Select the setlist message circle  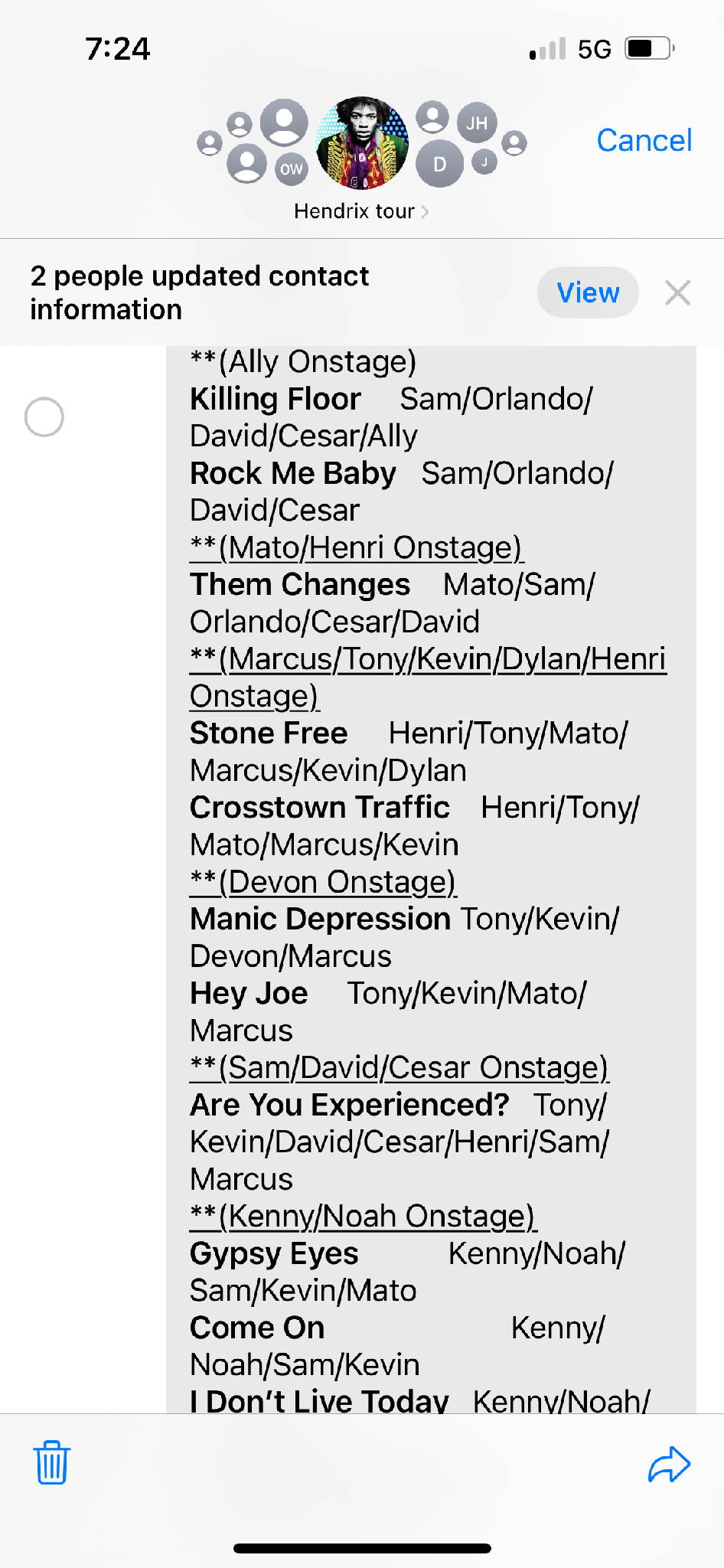[44, 417]
